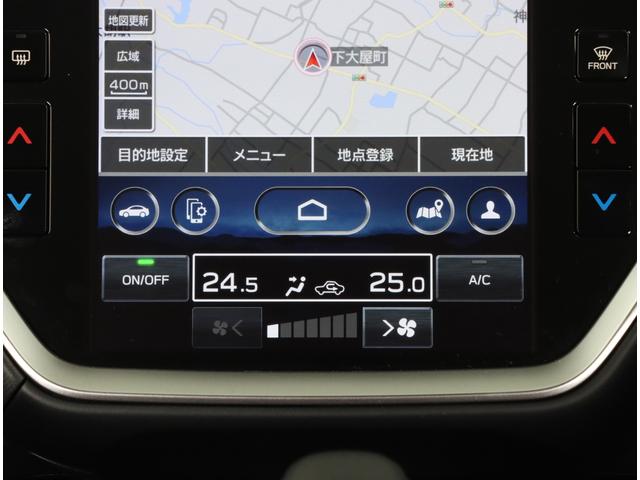The width and height of the screenshot is (640, 480).
Task: Open the map navigation icon
Action: coord(430,212)
